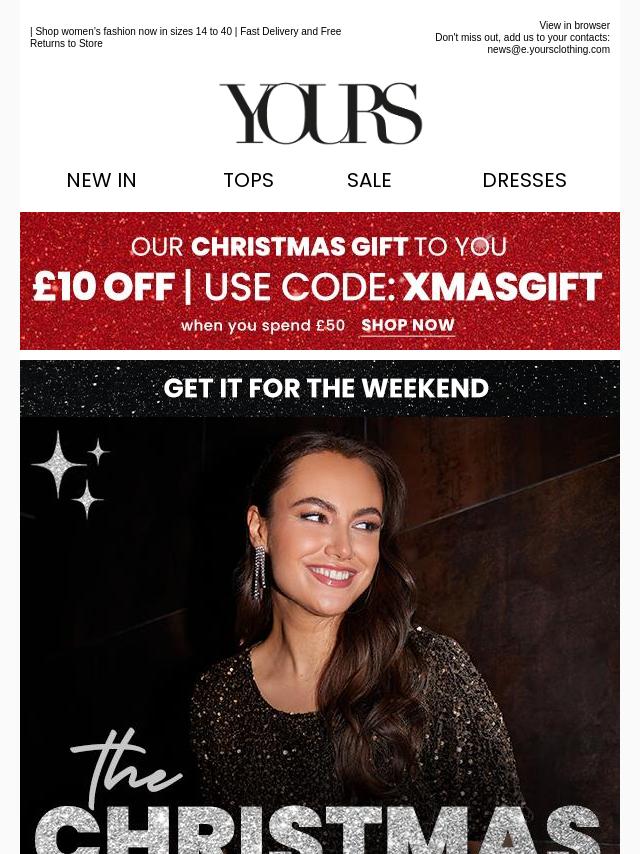Open the View in browser link

point(574,26)
